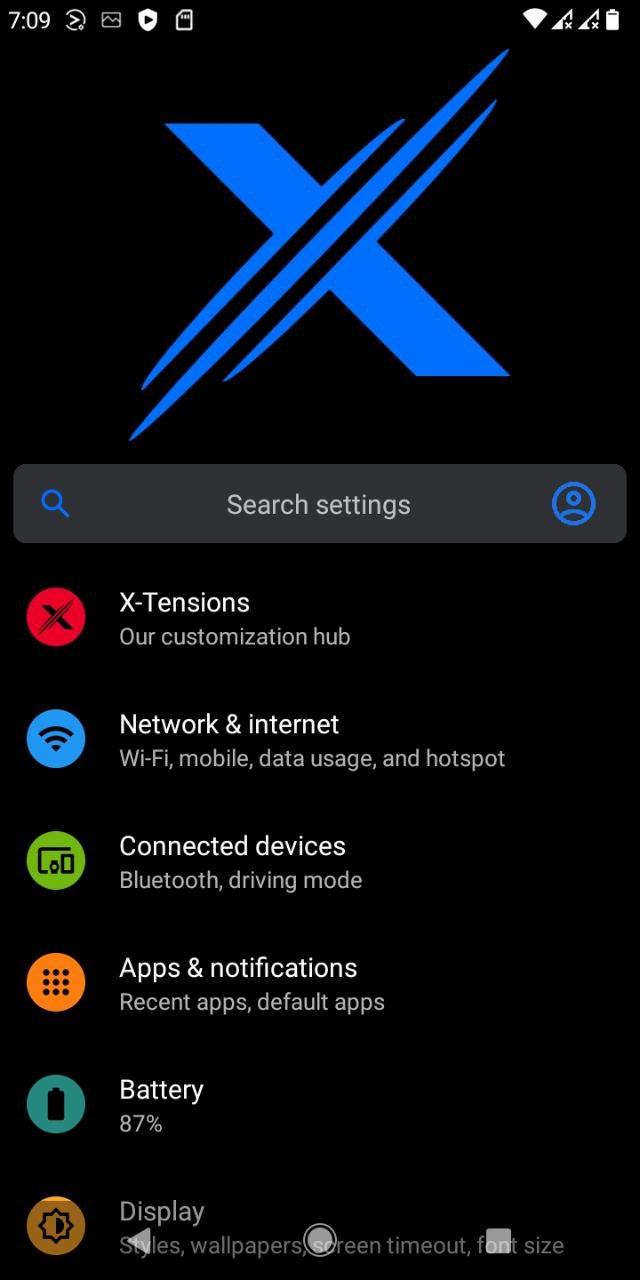The width and height of the screenshot is (640, 1280).
Task: Open Display settings
Action: click(320, 1226)
